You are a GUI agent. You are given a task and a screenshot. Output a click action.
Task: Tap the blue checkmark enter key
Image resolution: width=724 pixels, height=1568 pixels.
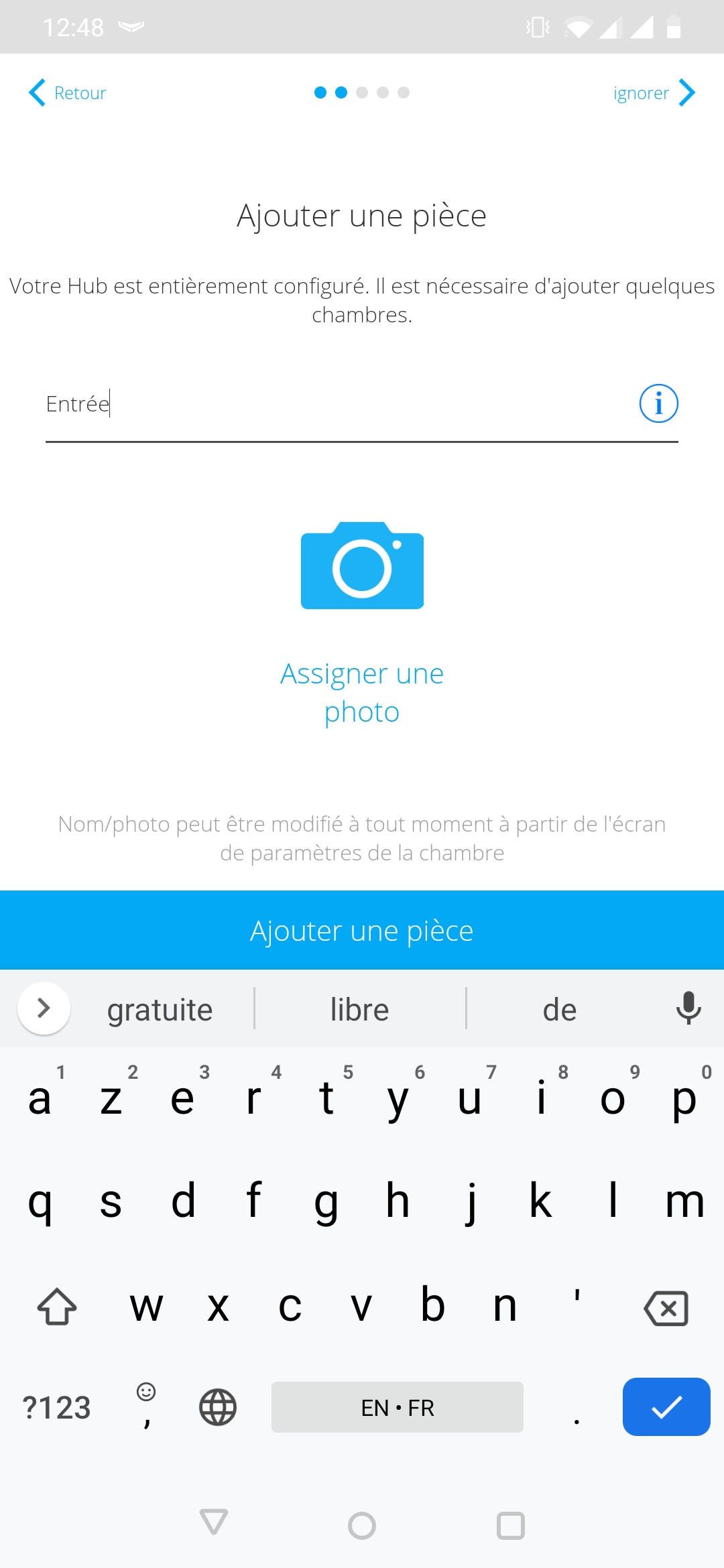click(666, 1407)
